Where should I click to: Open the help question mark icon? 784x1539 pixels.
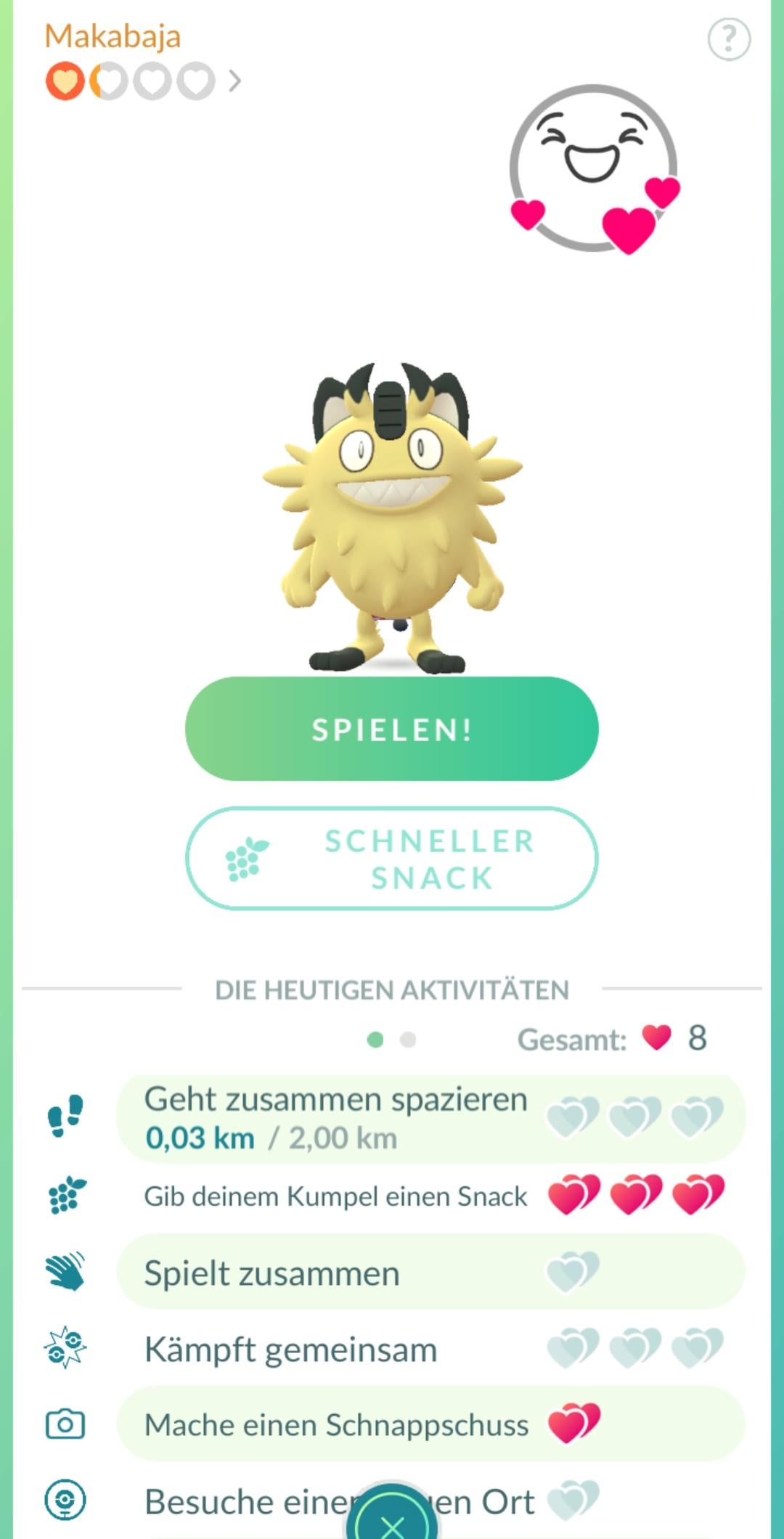tap(729, 39)
